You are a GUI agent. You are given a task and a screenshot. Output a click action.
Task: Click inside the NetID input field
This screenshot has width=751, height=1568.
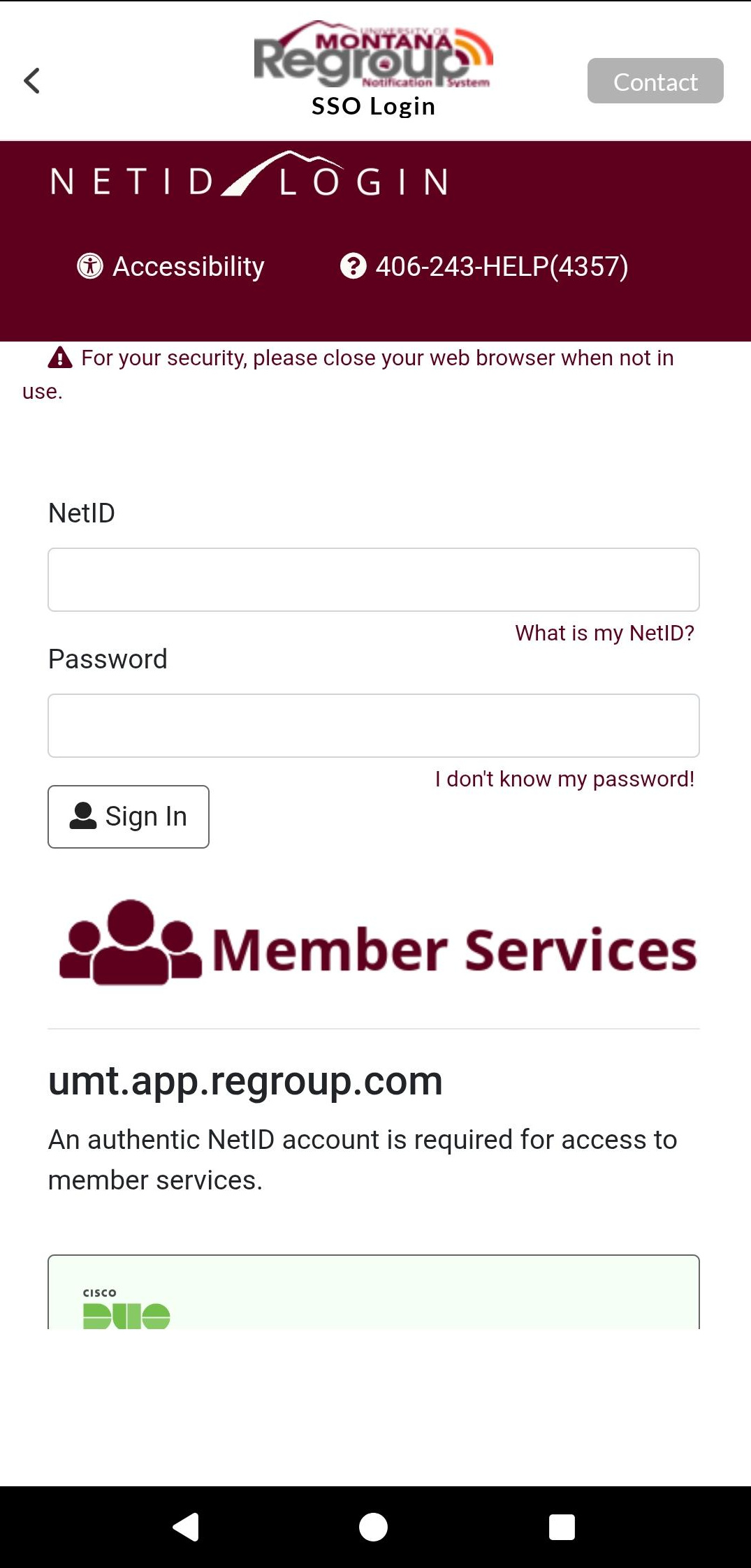374,579
